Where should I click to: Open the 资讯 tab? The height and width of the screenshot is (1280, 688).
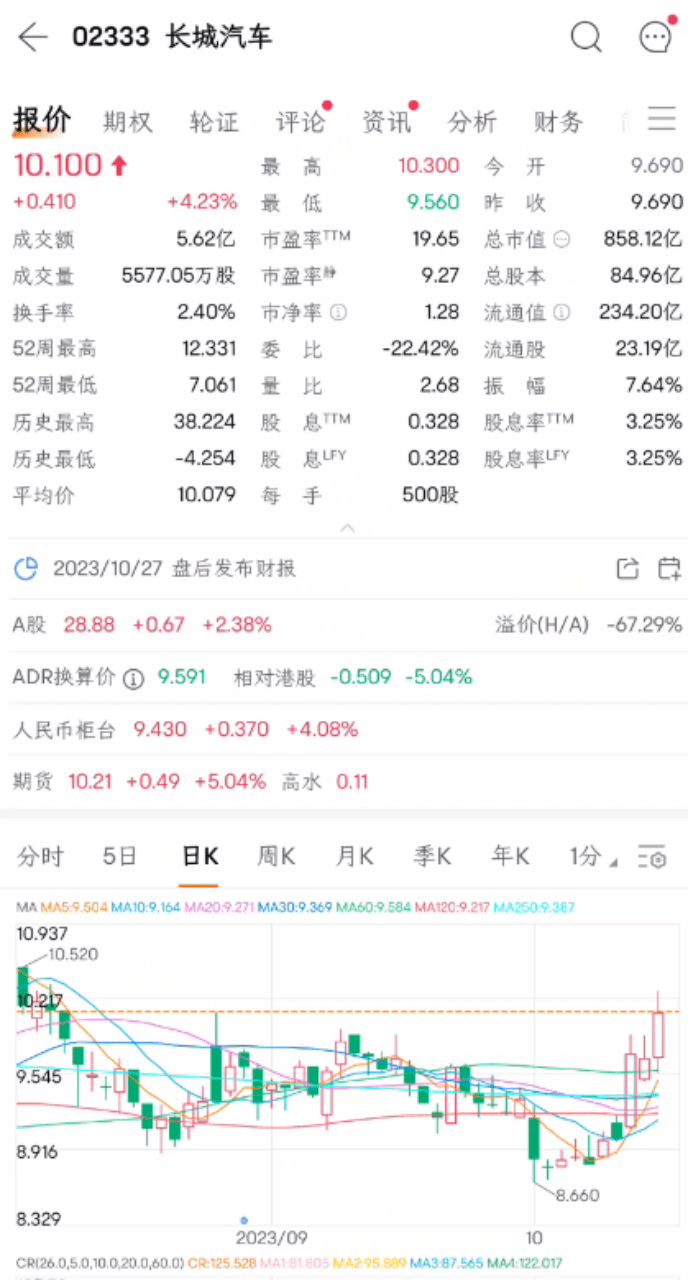point(386,122)
